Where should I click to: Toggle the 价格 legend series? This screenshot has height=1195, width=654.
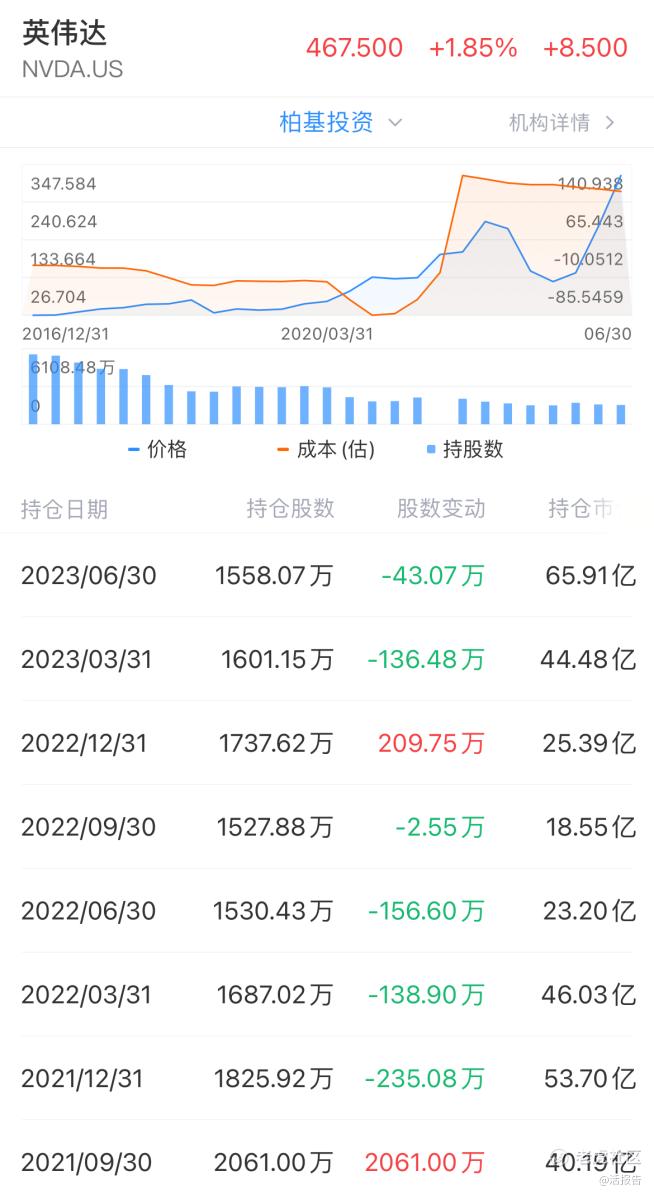click(x=158, y=450)
